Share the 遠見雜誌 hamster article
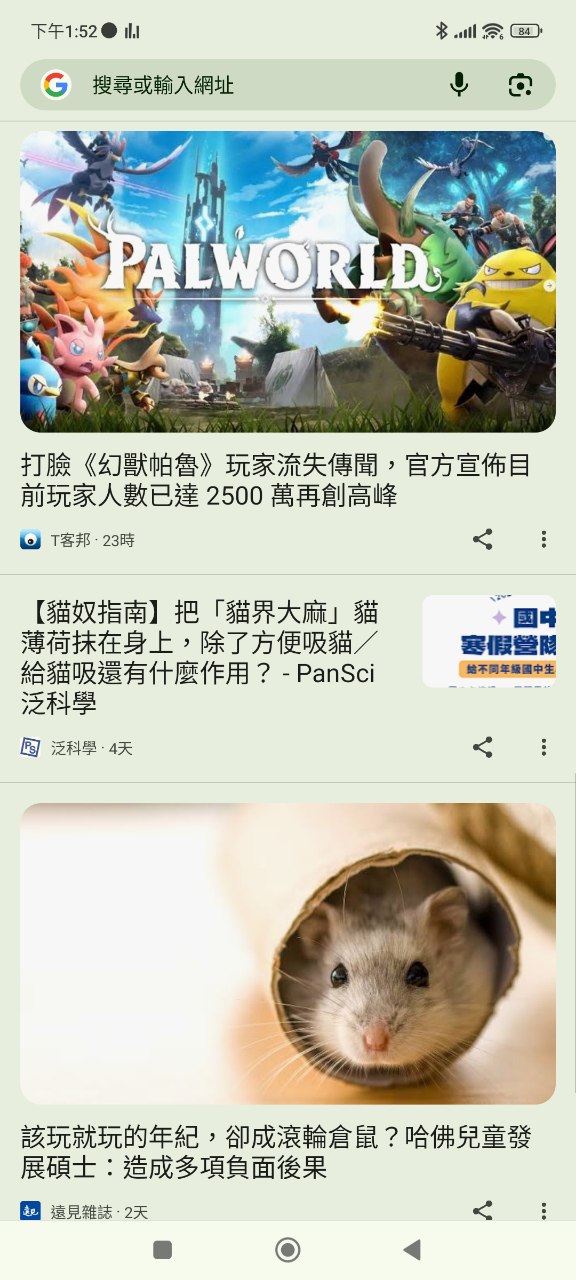This screenshot has height=1280, width=576. (x=483, y=1210)
